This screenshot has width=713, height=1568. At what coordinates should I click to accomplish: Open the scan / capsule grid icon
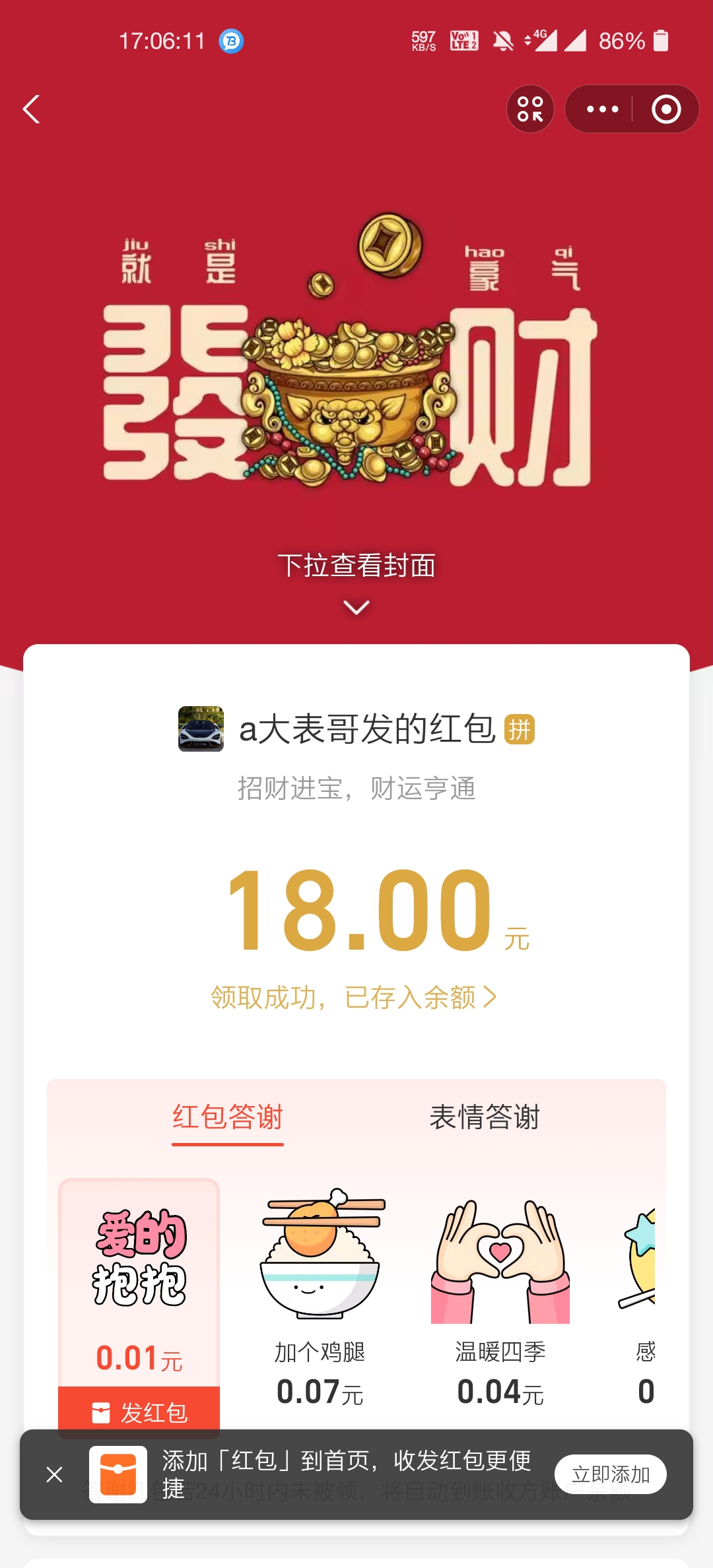[x=530, y=110]
